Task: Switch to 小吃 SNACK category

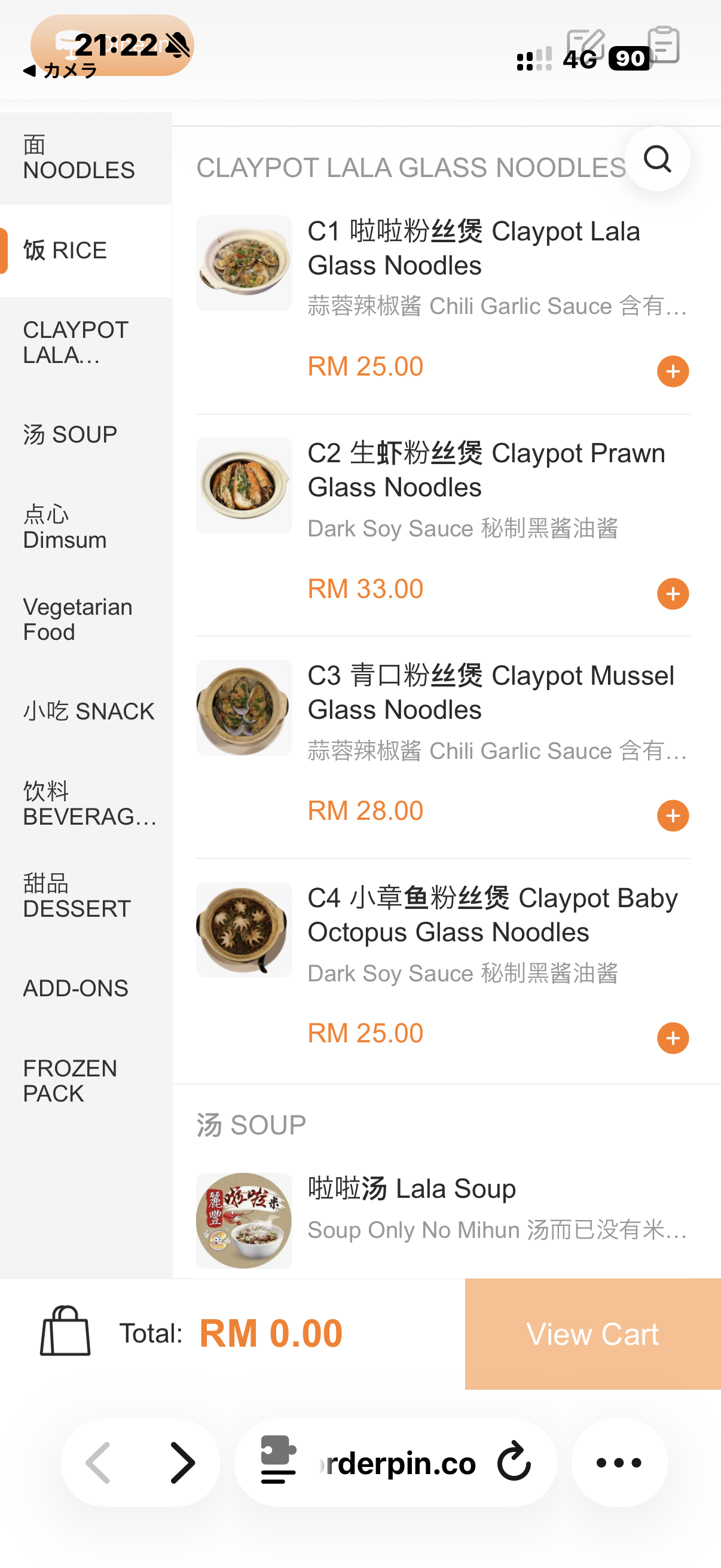Action: pyautogui.click(x=85, y=712)
